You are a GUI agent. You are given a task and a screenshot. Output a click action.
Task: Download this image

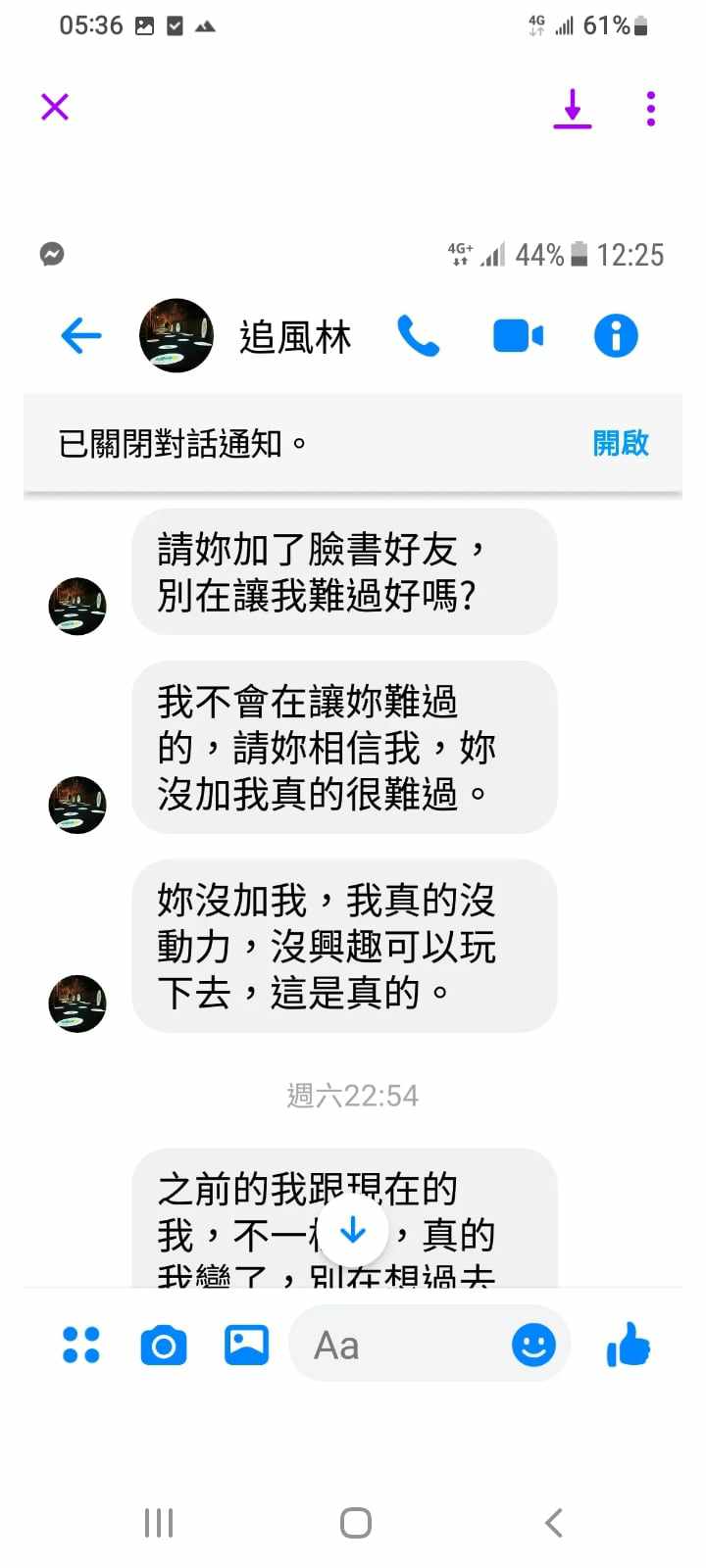573,108
